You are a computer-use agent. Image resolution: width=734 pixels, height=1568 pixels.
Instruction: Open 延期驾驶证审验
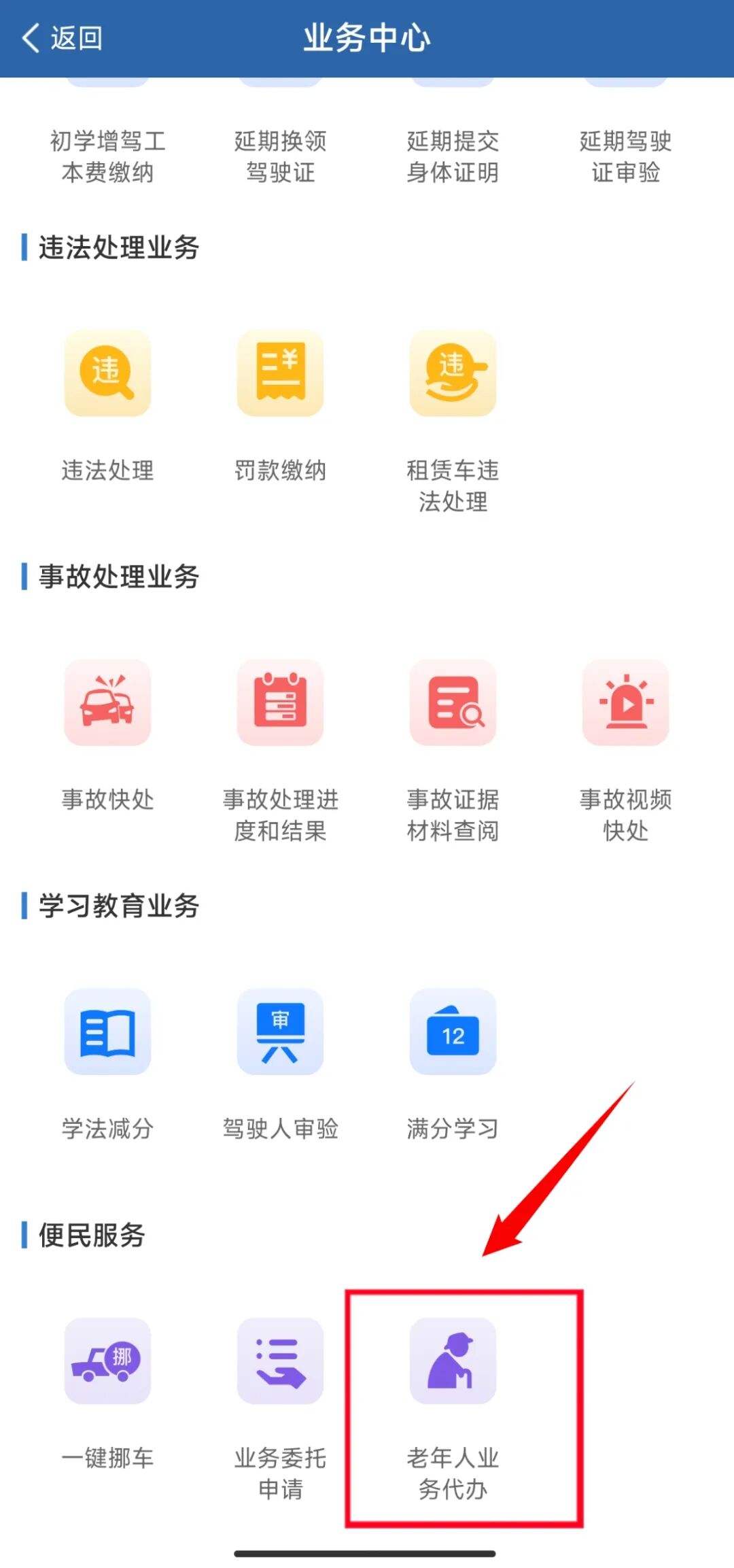point(625,156)
